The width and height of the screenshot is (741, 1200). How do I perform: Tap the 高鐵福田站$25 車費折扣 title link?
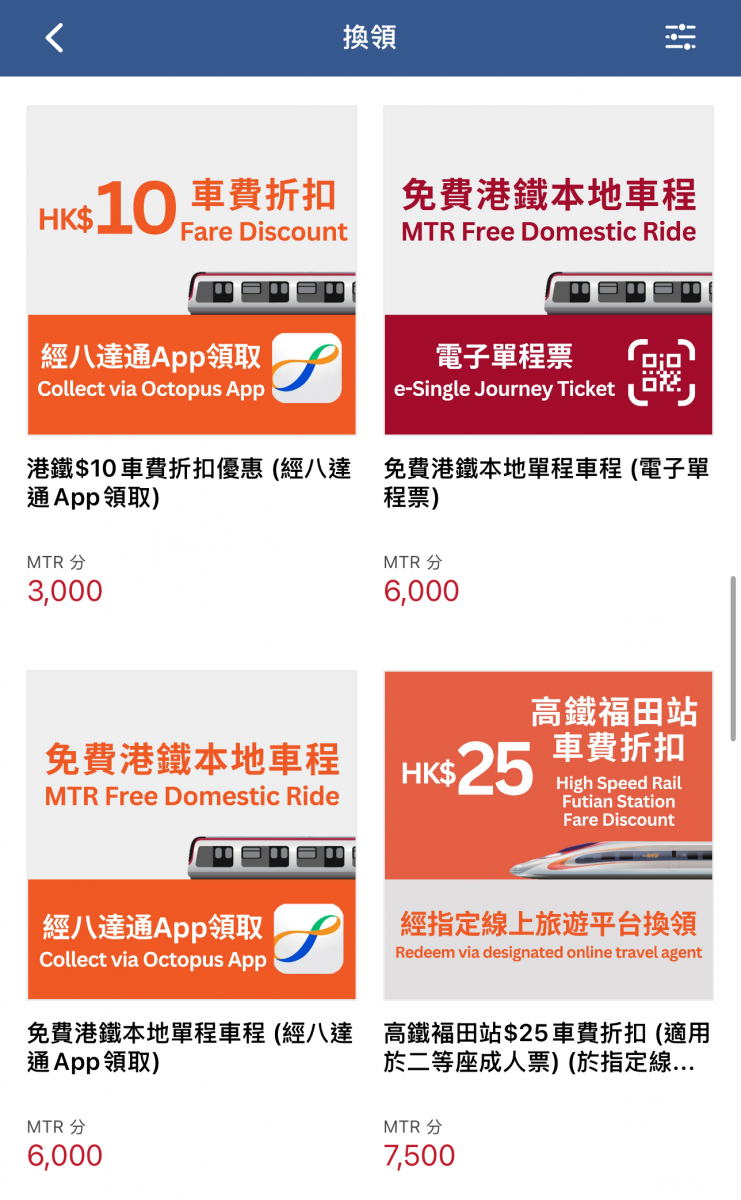point(540,1045)
